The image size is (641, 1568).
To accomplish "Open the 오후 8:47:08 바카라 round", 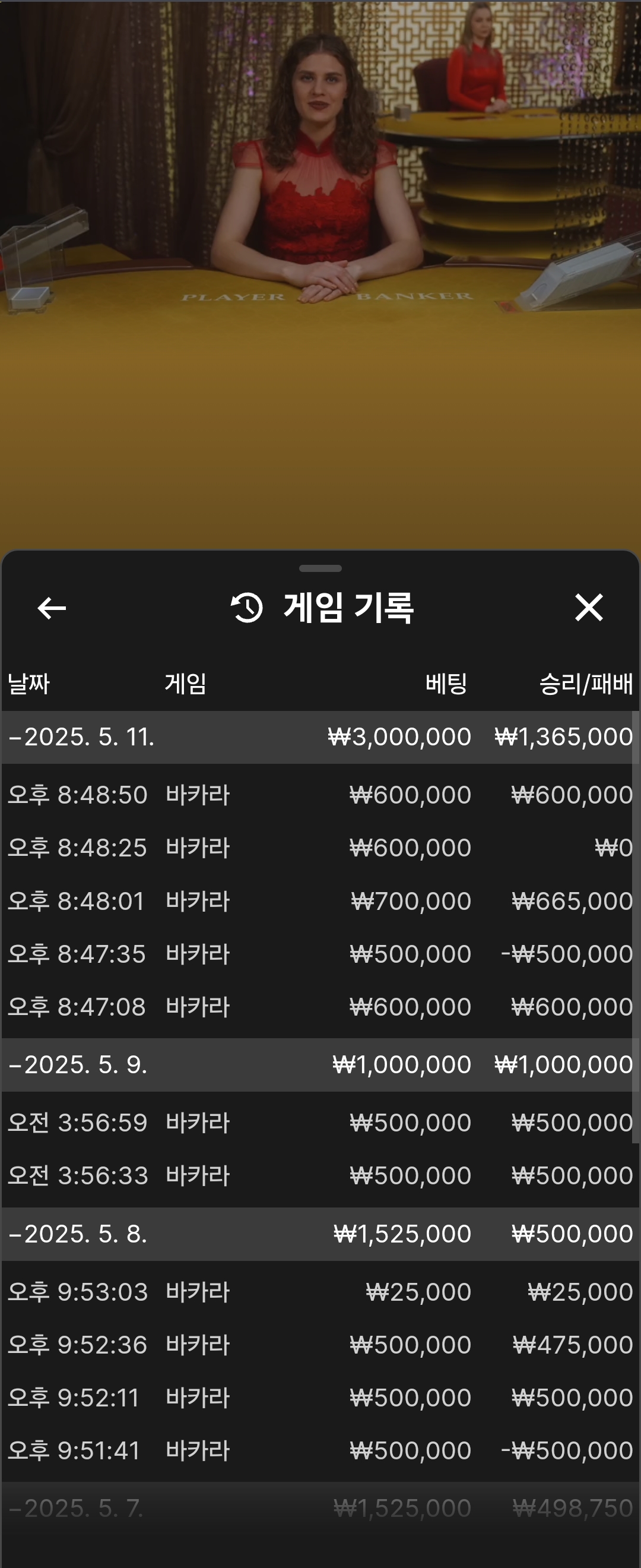I will (320, 1007).
